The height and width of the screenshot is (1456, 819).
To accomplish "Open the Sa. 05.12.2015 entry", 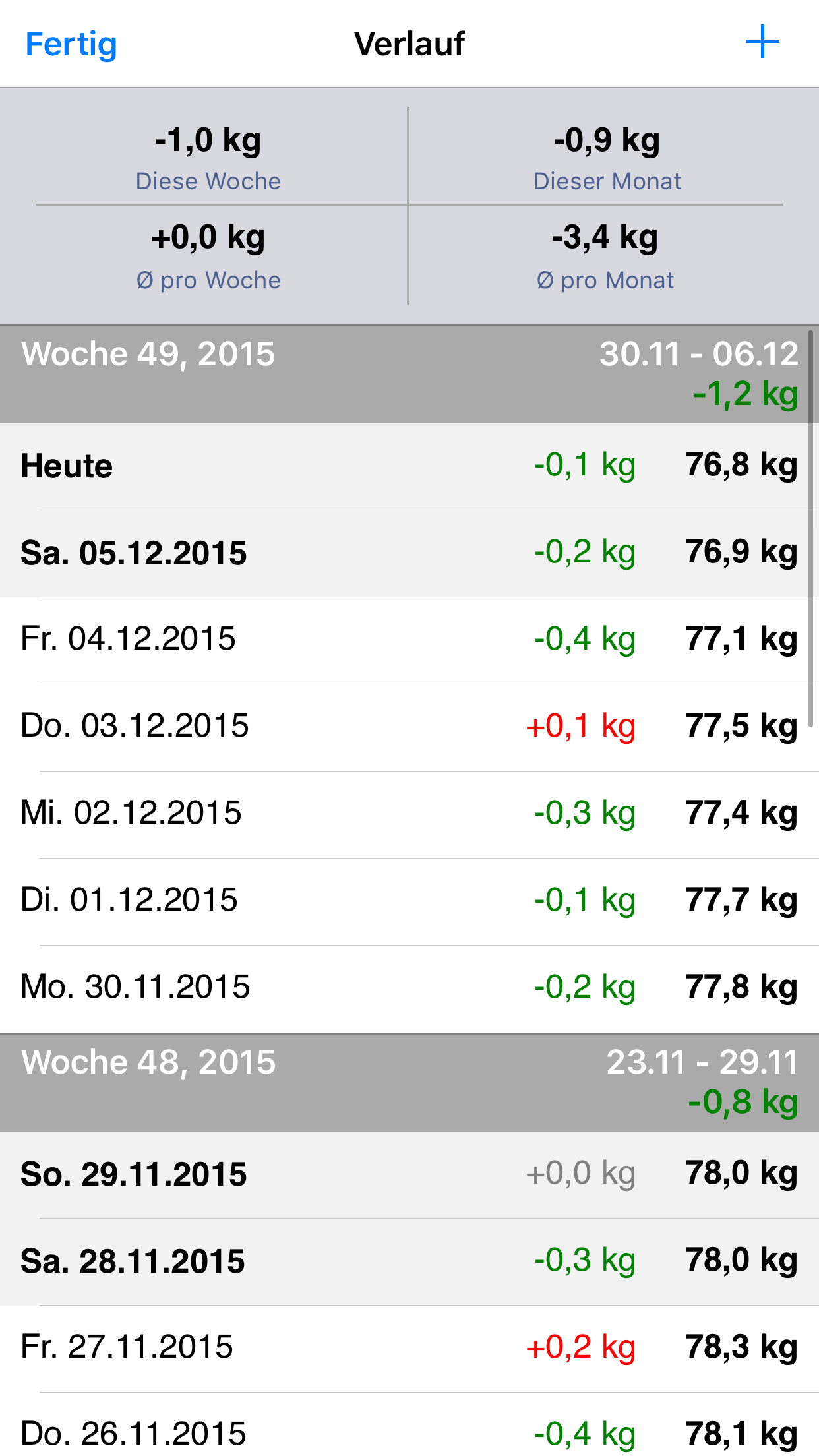I will [x=409, y=553].
